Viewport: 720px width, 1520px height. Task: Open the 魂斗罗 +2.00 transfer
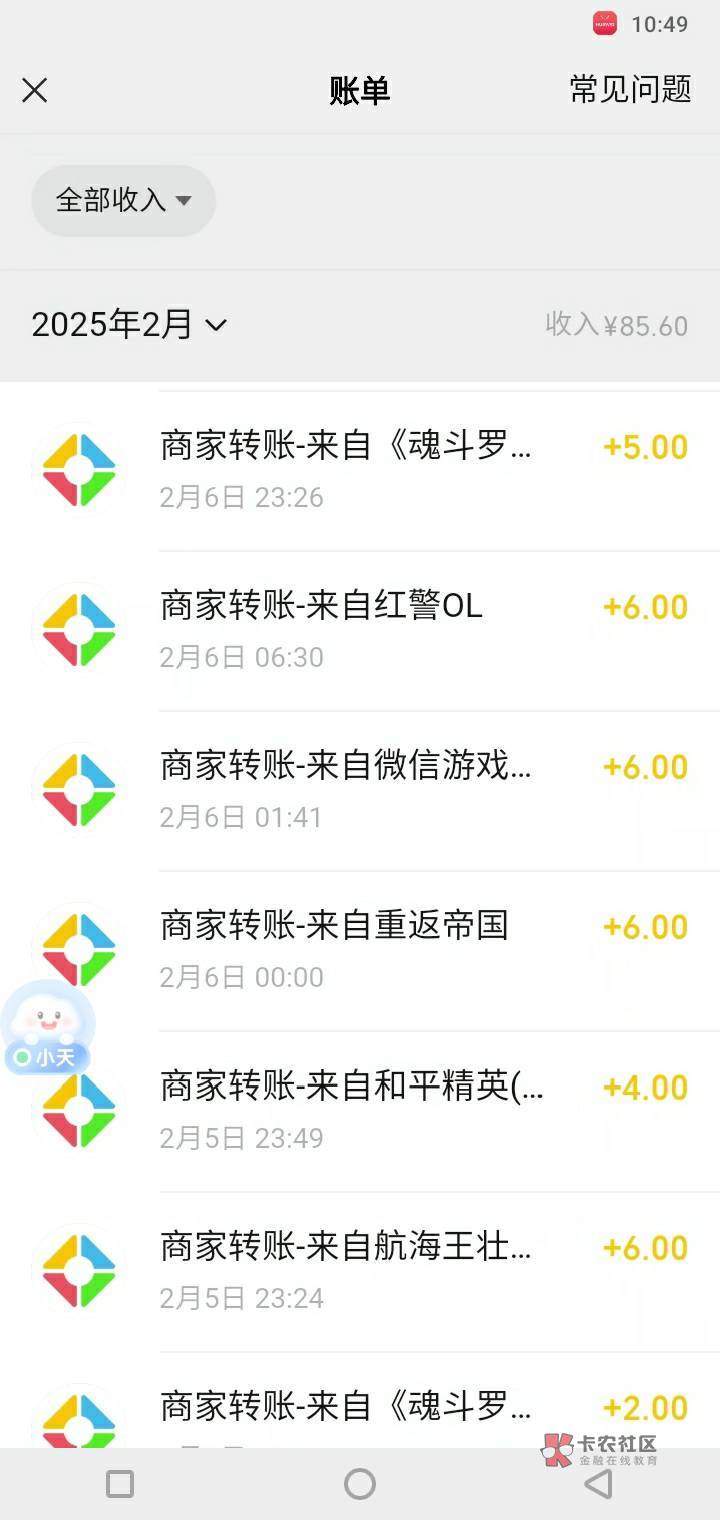400,1410
